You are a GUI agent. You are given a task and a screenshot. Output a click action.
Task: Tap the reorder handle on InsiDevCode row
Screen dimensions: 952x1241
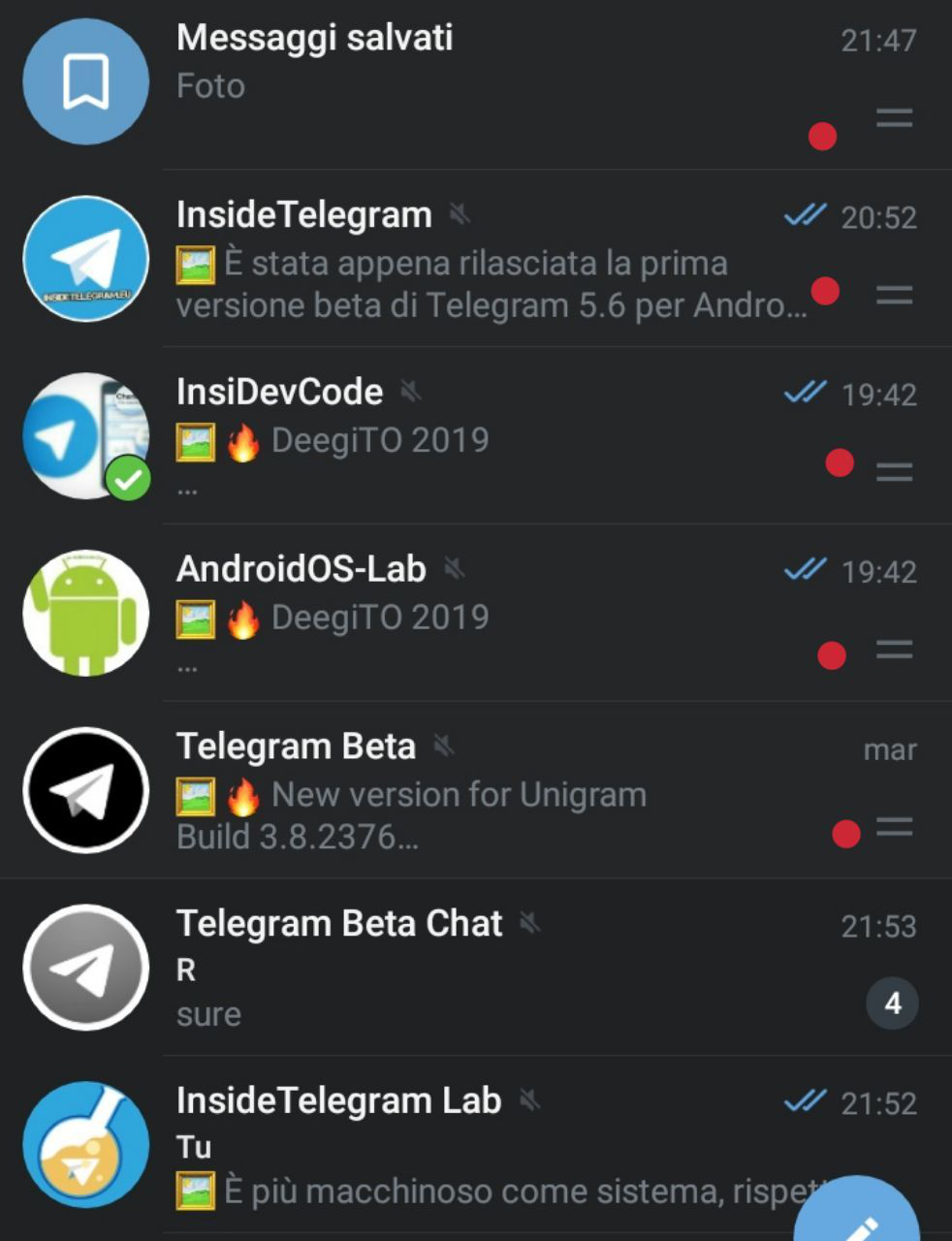coord(894,472)
